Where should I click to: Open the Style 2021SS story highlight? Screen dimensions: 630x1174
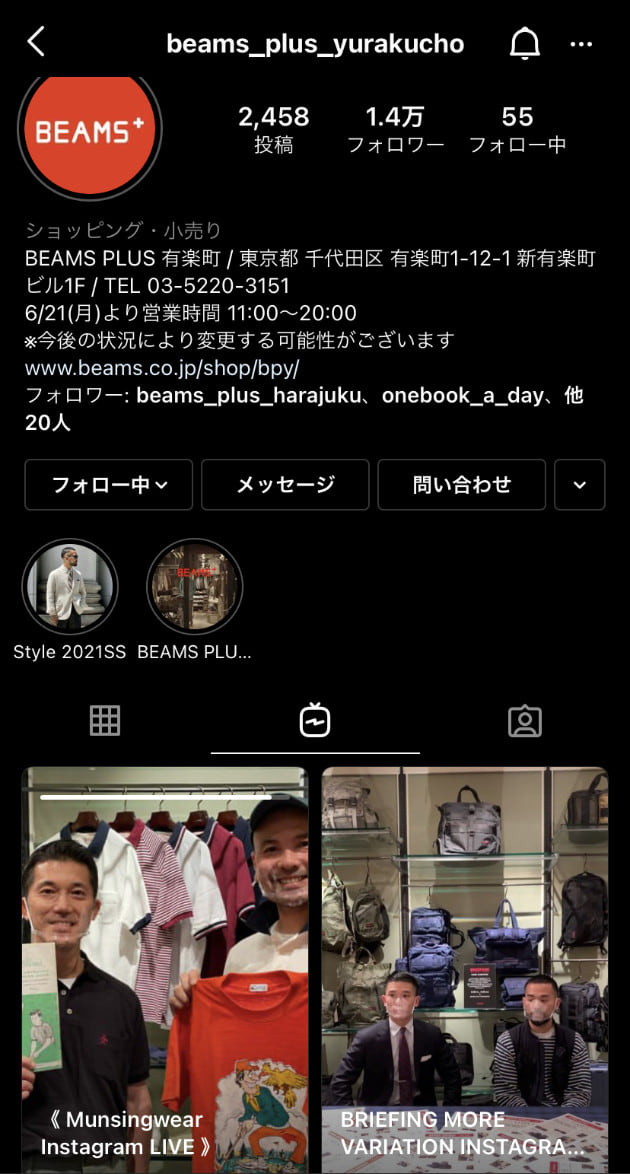pyautogui.click(x=70, y=588)
